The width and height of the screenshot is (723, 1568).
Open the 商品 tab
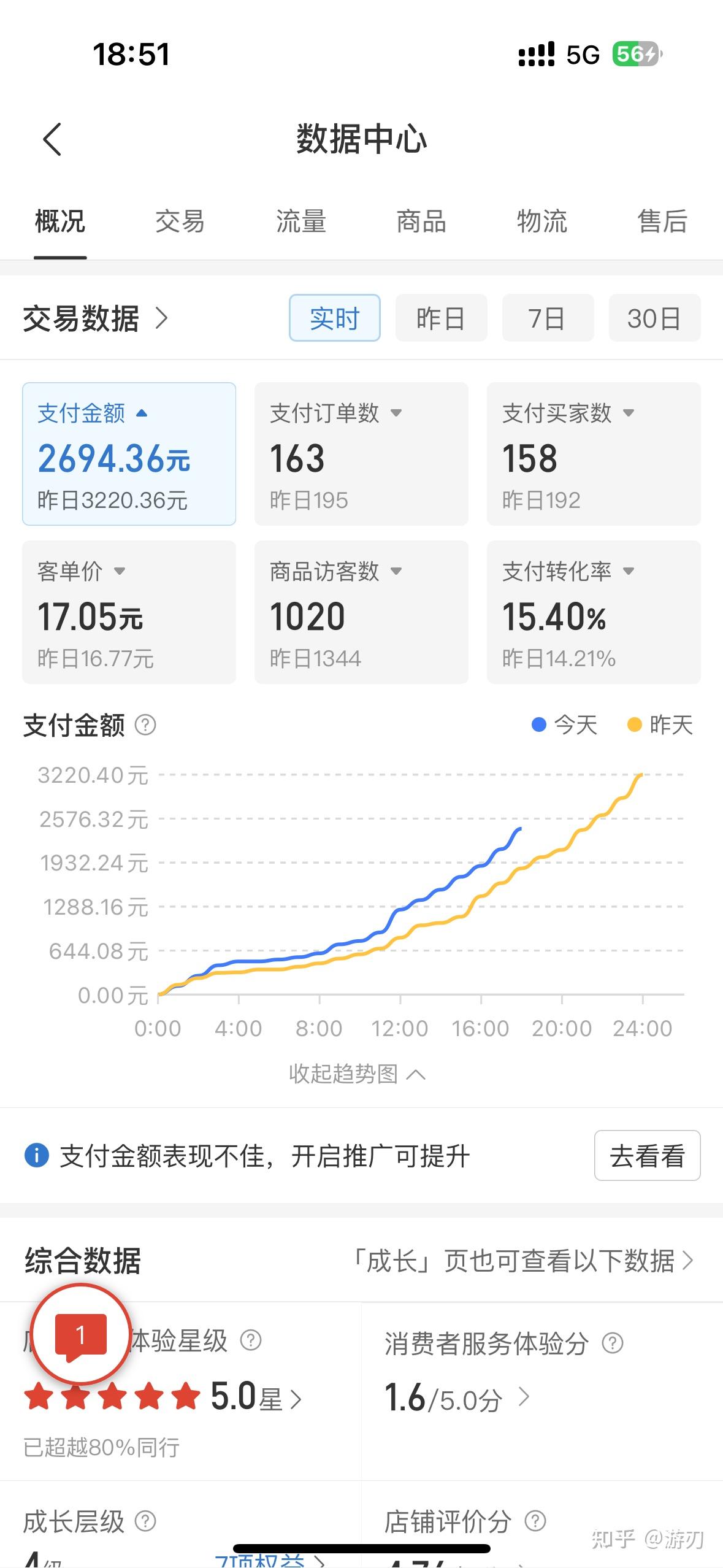click(421, 221)
